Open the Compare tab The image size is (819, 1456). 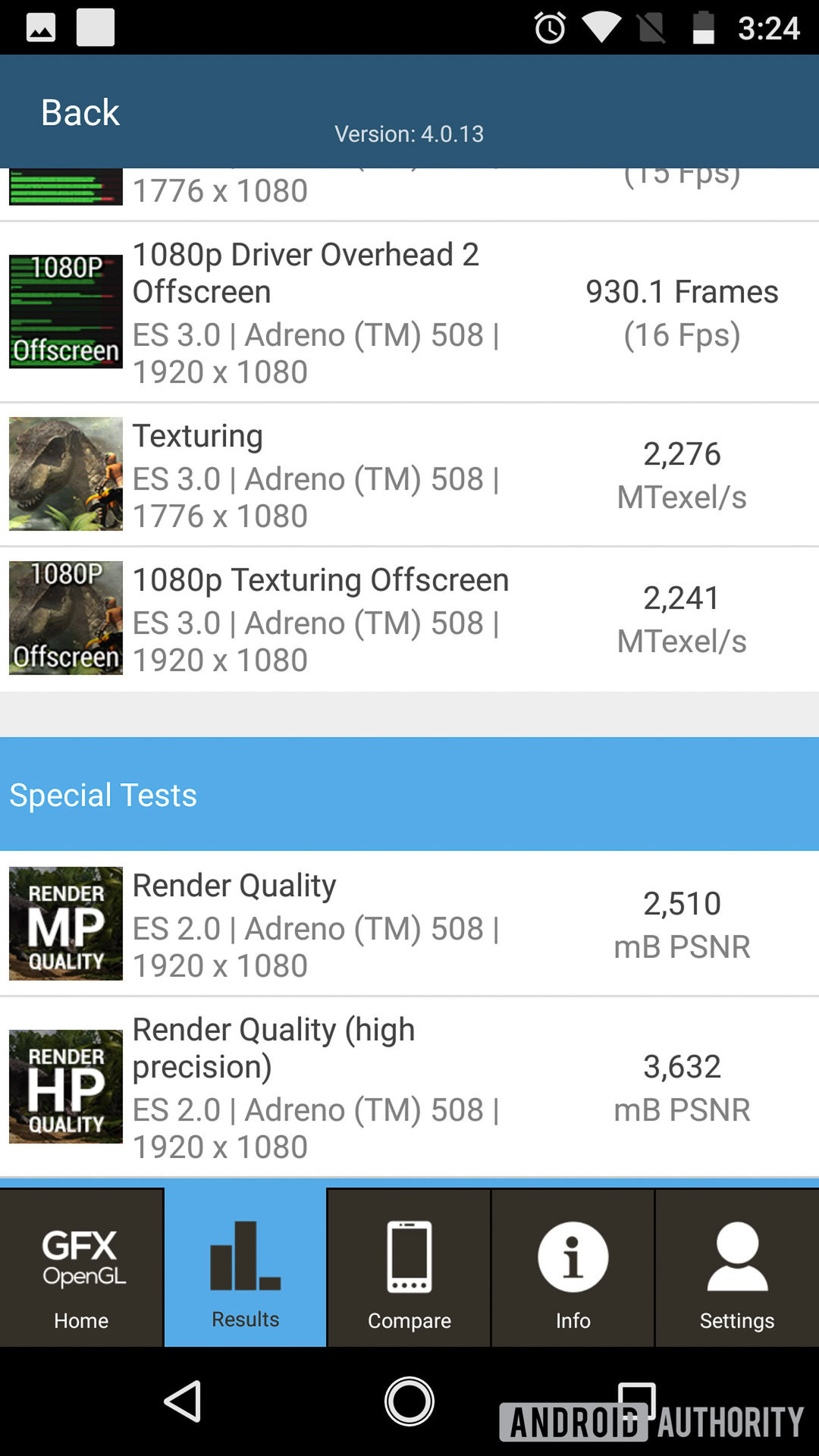[409, 1268]
